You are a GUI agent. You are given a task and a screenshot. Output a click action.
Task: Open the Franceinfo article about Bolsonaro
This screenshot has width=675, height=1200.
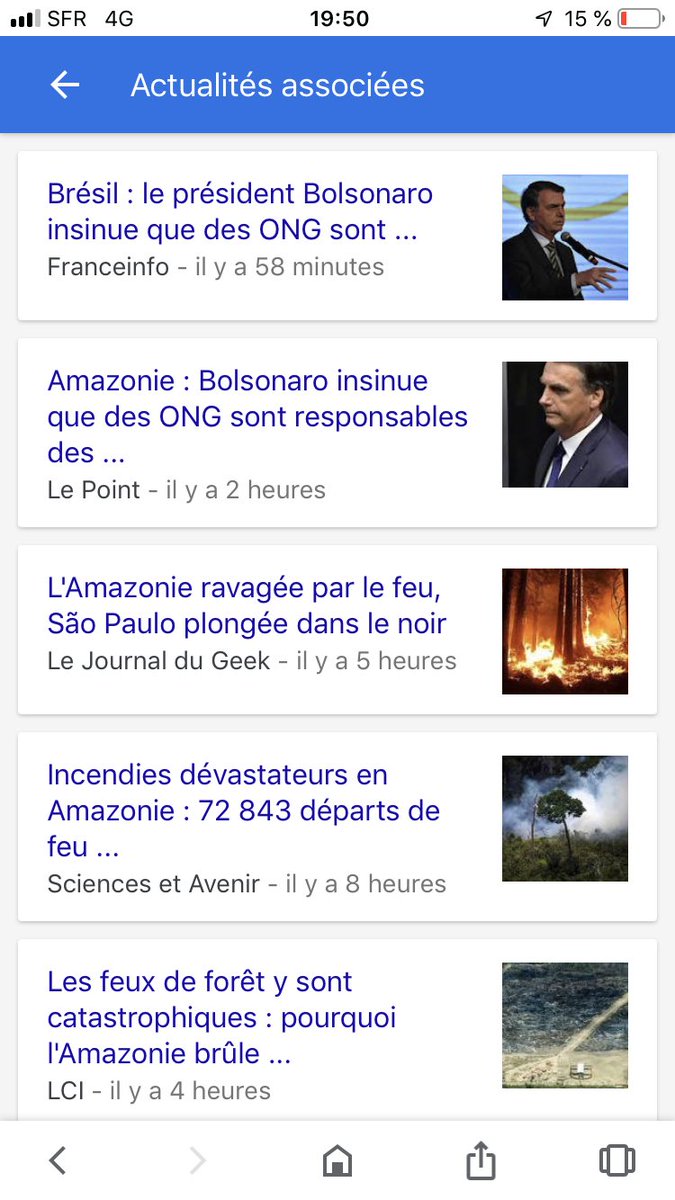pos(240,212)
